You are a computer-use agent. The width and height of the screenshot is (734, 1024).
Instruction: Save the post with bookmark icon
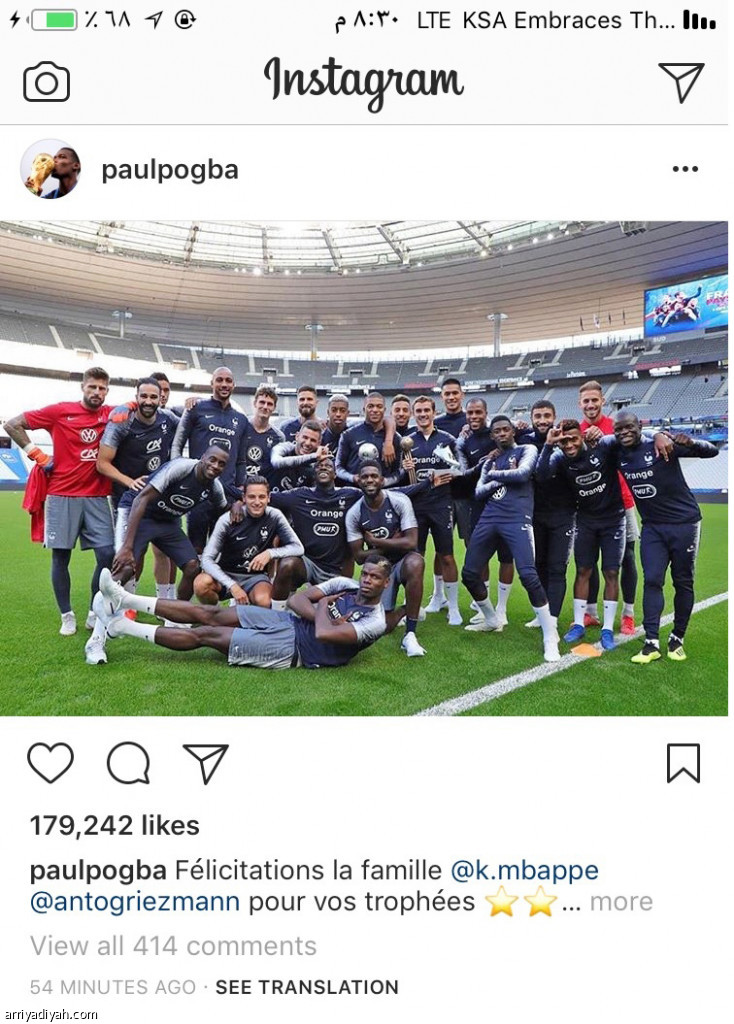(683, 763)
